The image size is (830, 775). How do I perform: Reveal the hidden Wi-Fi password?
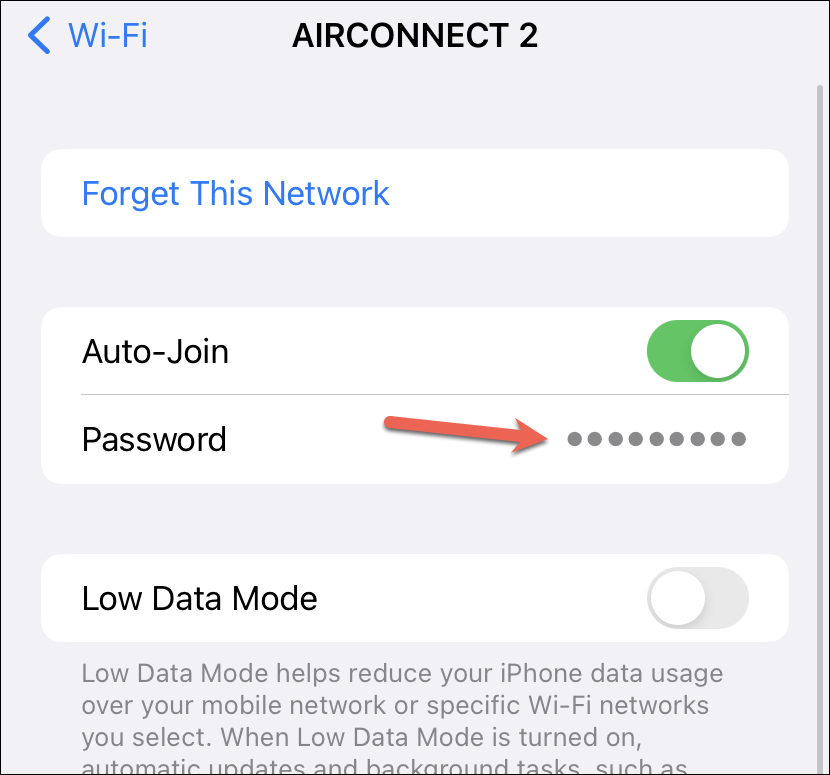[x=656, y=439]
